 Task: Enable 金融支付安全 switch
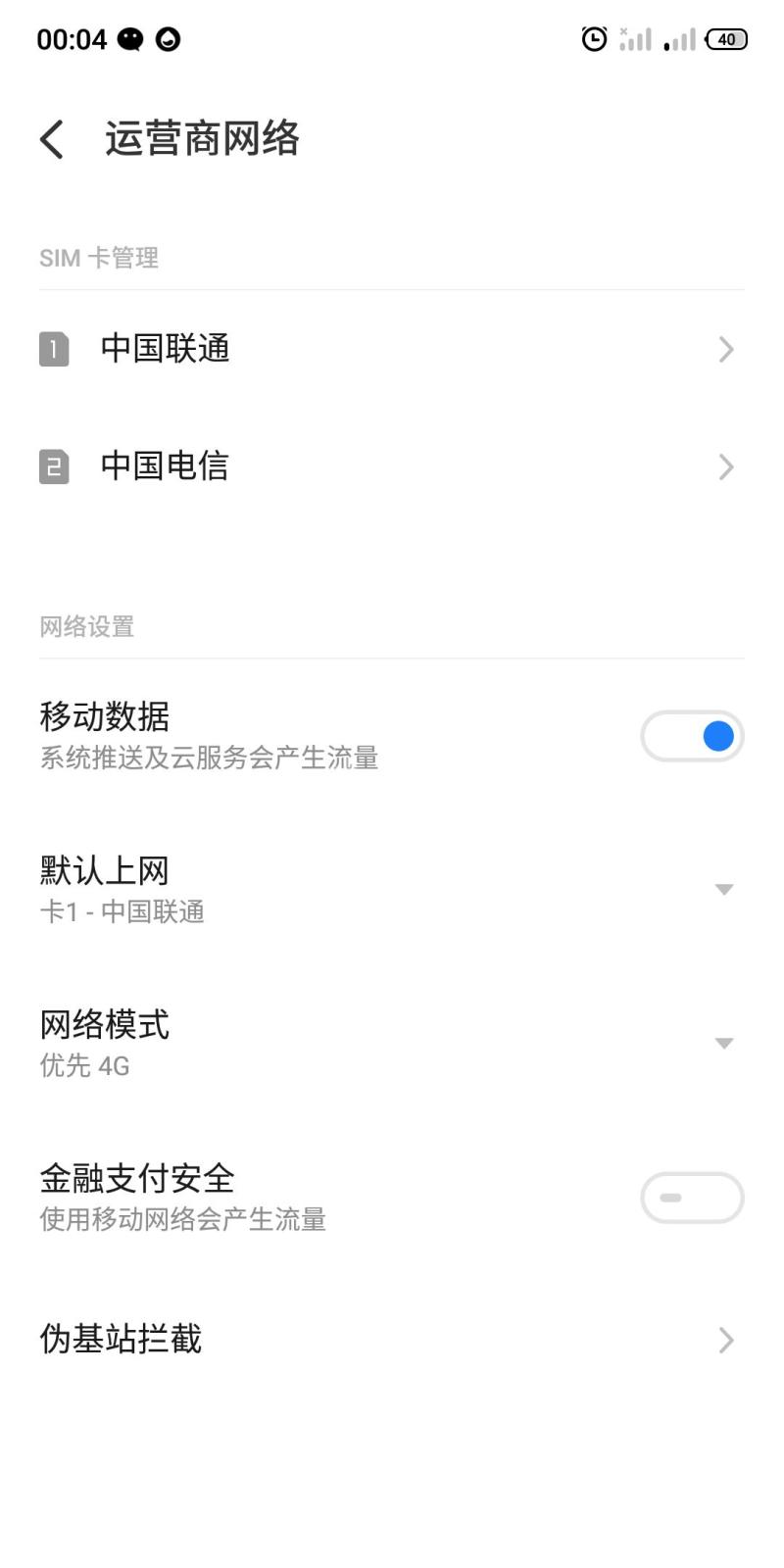click(x=692, y=1198)
